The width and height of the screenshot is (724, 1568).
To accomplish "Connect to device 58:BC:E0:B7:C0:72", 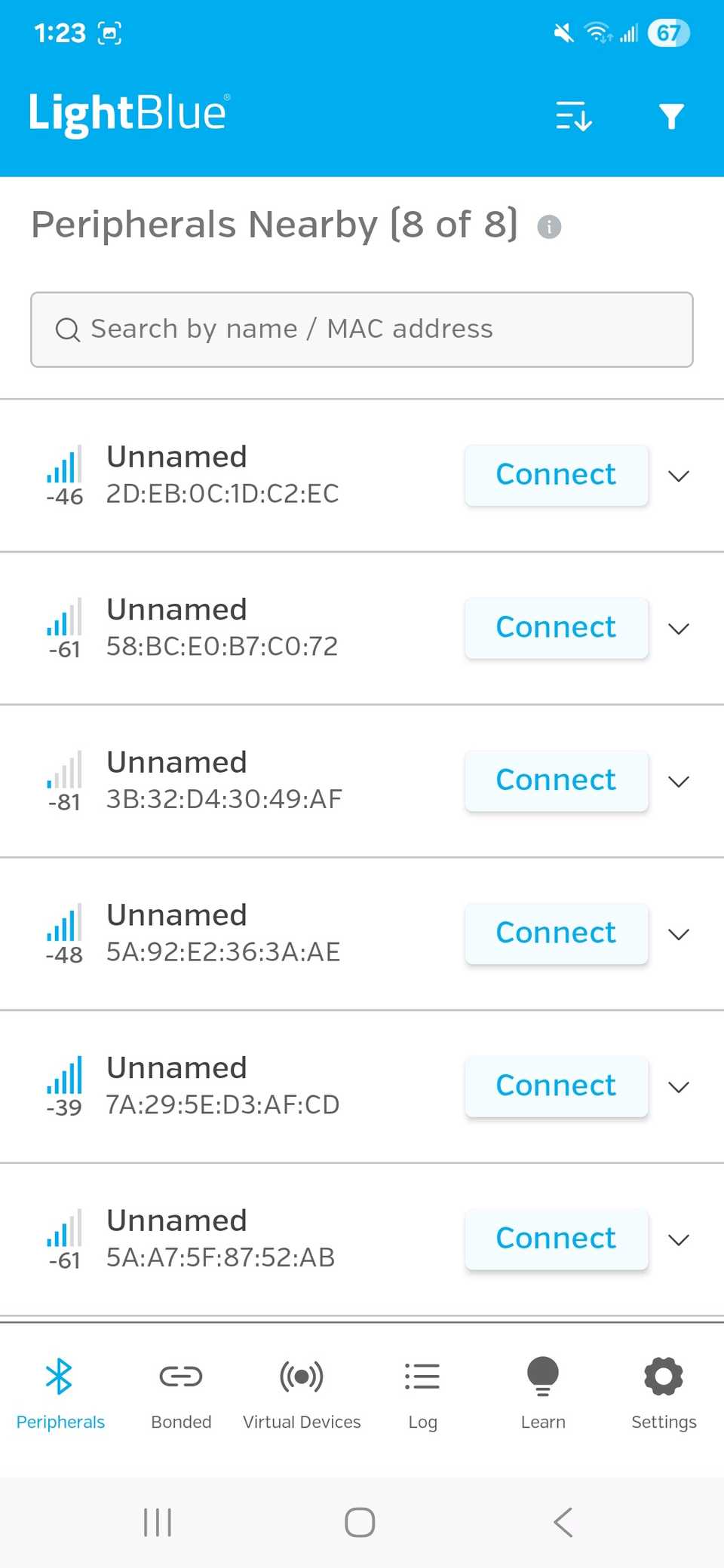I will [556, 627].
